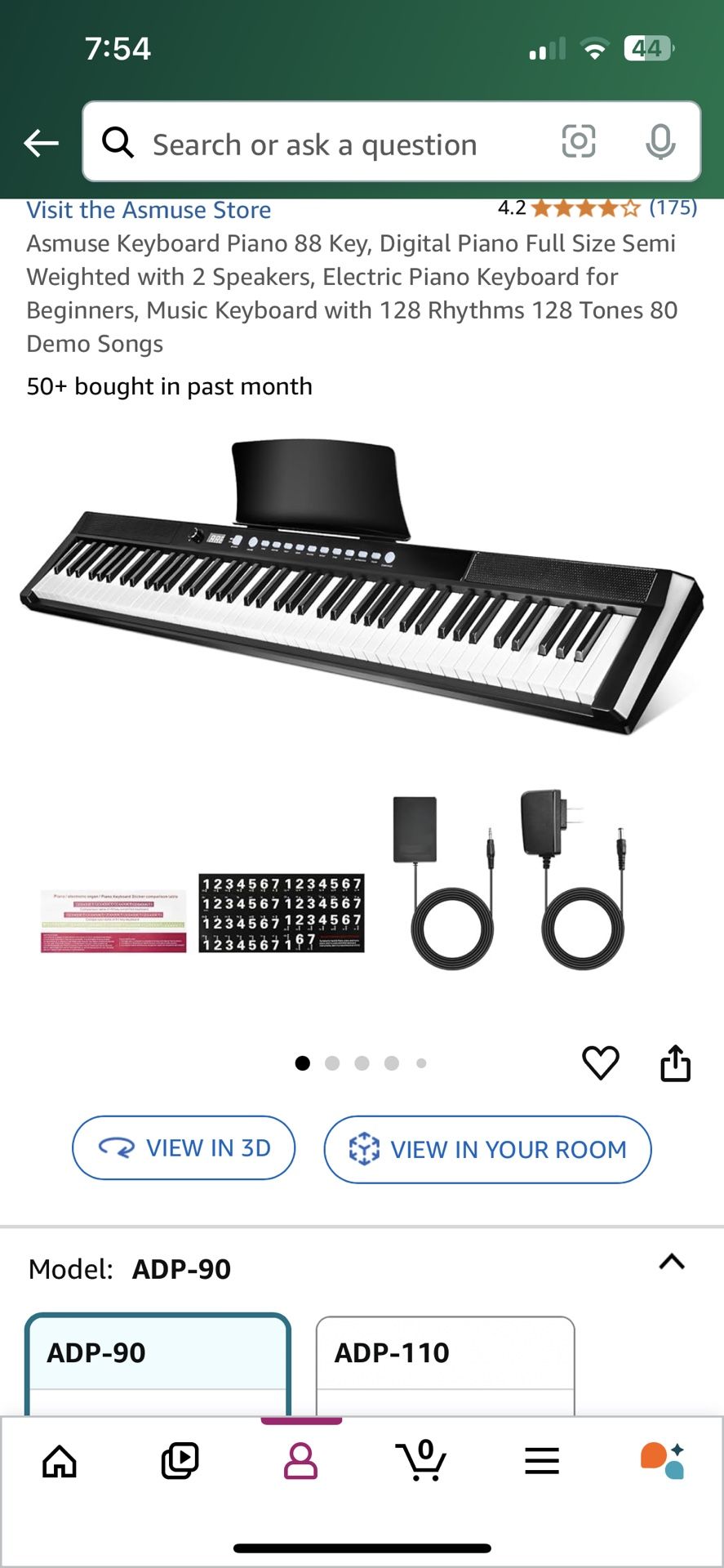724x1568 pixels.
Task: Open the shopping cart
Action: pyautogui.click(x=421, y=1461)
